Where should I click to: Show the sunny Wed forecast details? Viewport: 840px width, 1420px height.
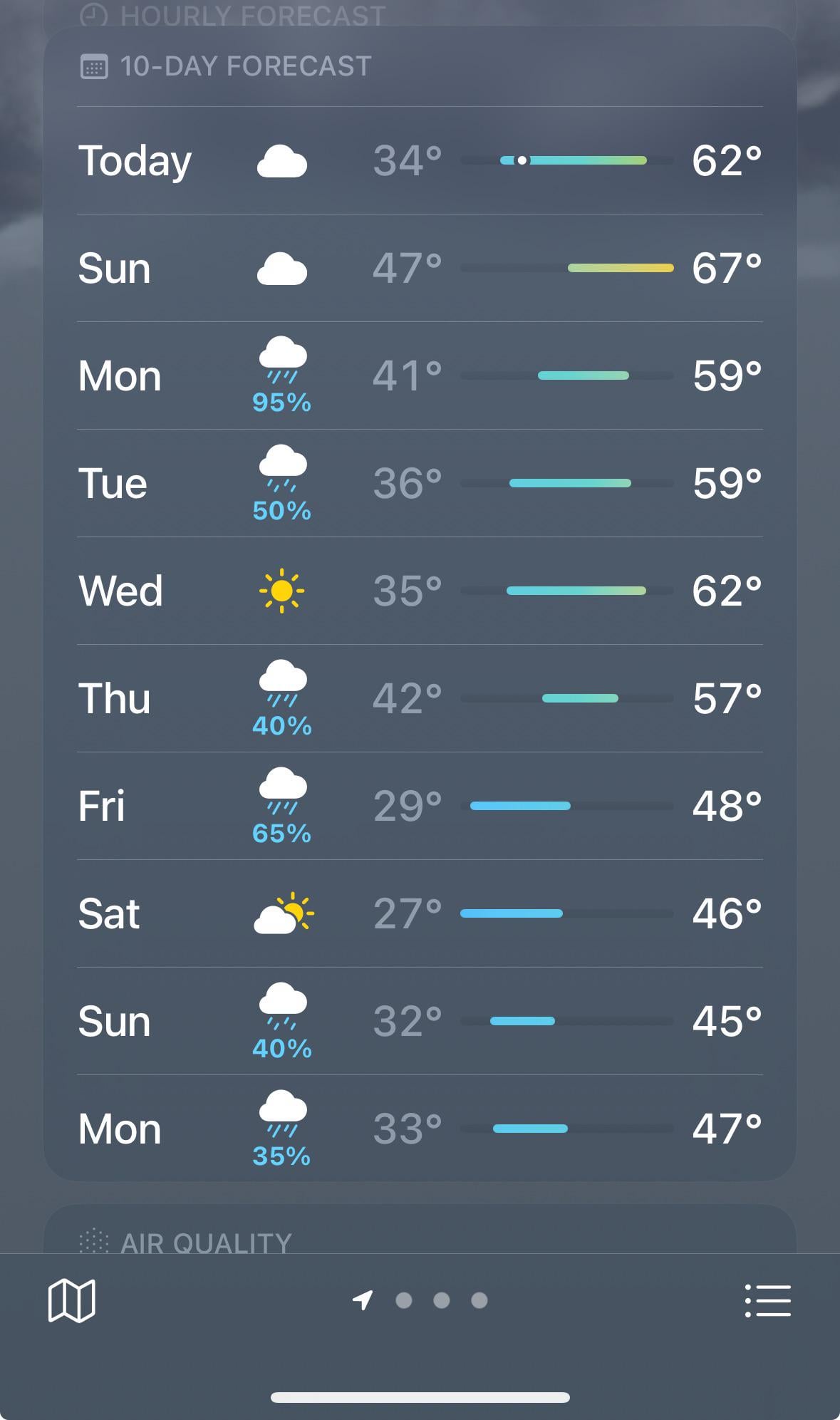click(x=420, y=591)
